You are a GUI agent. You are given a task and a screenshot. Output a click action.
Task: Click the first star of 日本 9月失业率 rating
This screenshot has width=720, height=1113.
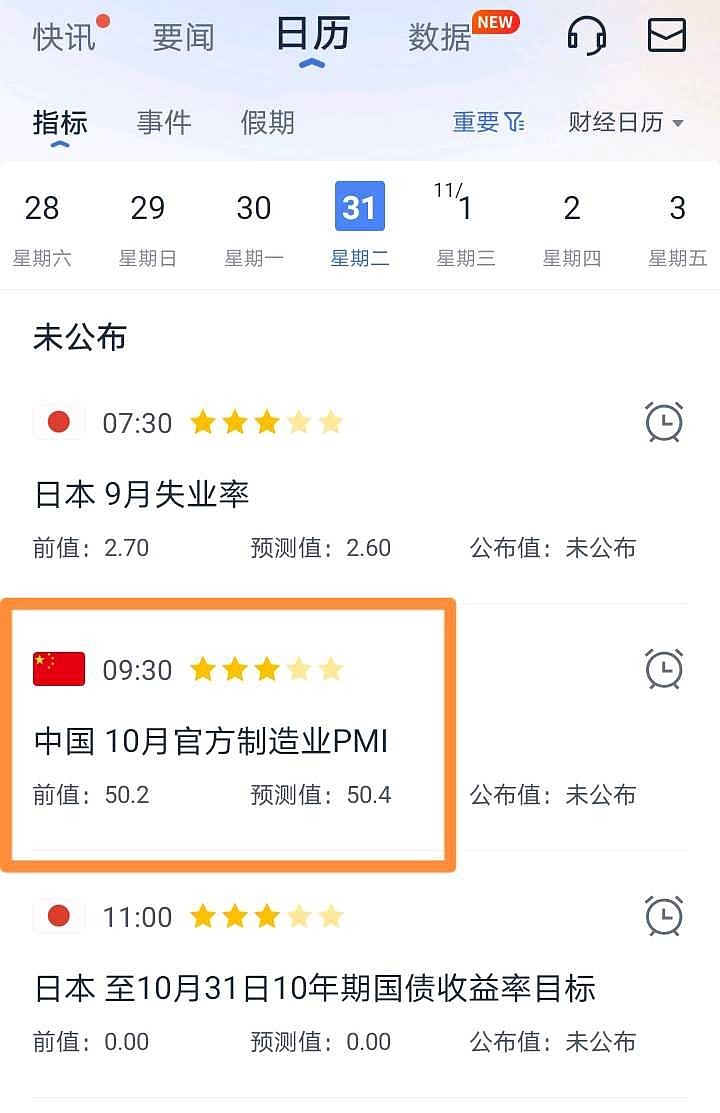click(x=200, y=422)
